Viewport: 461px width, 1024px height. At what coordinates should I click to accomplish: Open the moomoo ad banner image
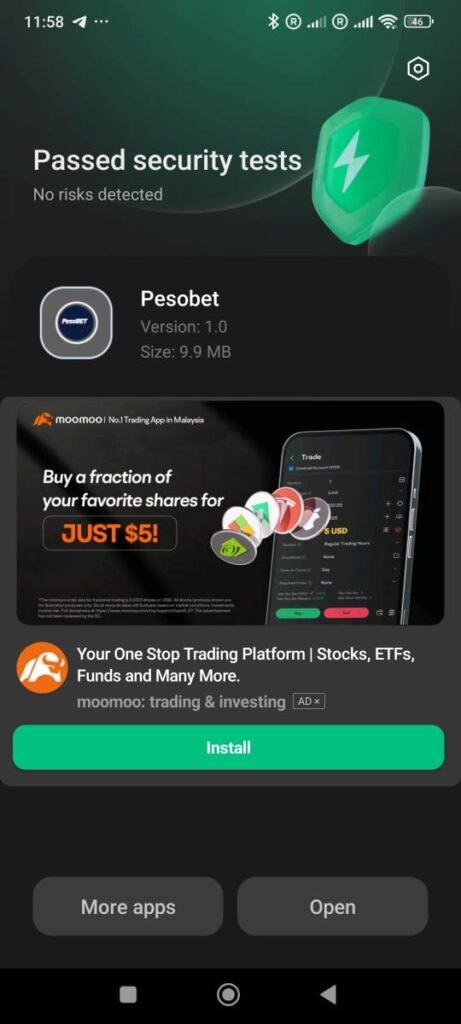coord(230,513)
